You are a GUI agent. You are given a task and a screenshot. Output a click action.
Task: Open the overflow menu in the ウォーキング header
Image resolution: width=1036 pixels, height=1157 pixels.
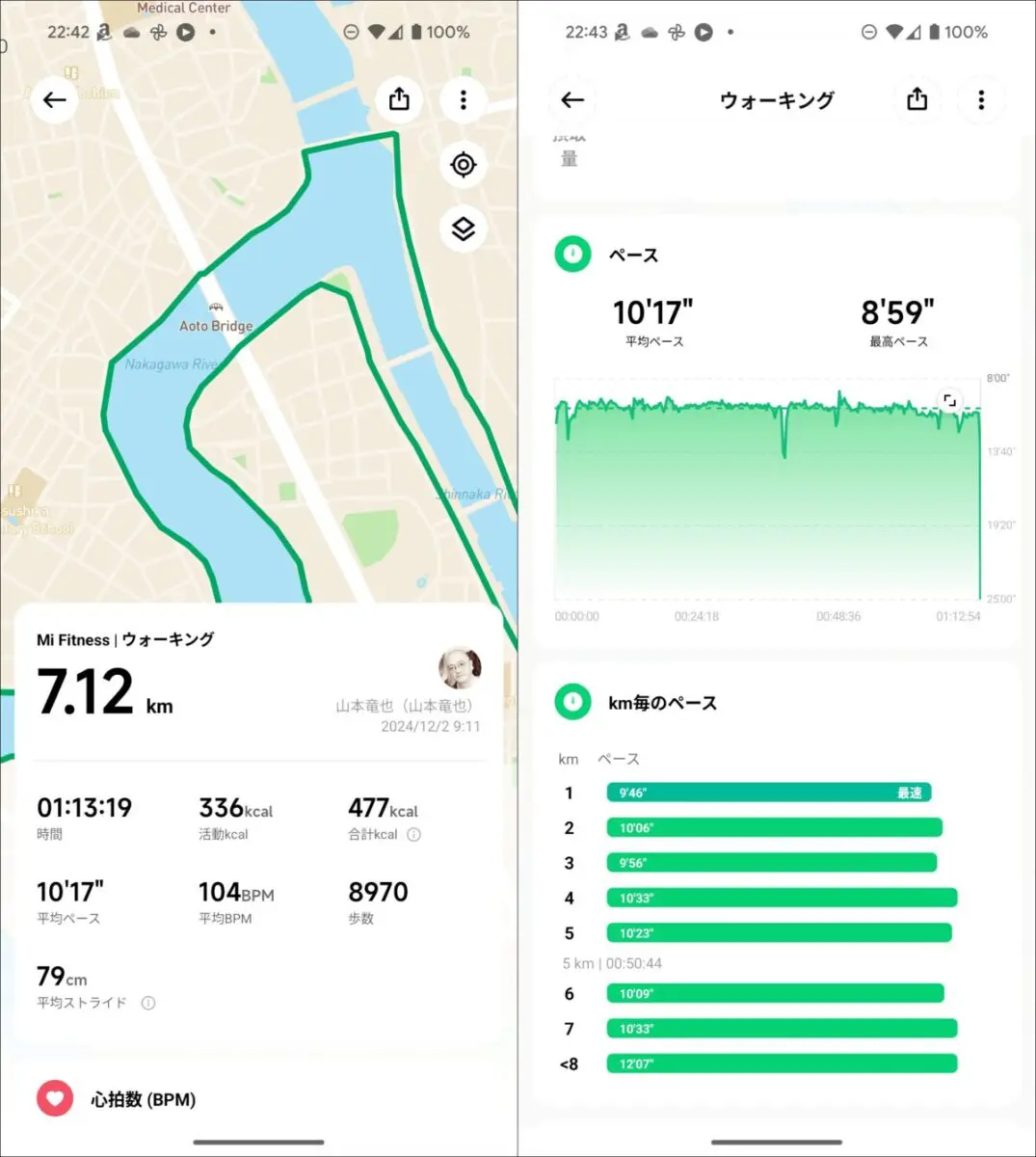[x=981, y=99]
